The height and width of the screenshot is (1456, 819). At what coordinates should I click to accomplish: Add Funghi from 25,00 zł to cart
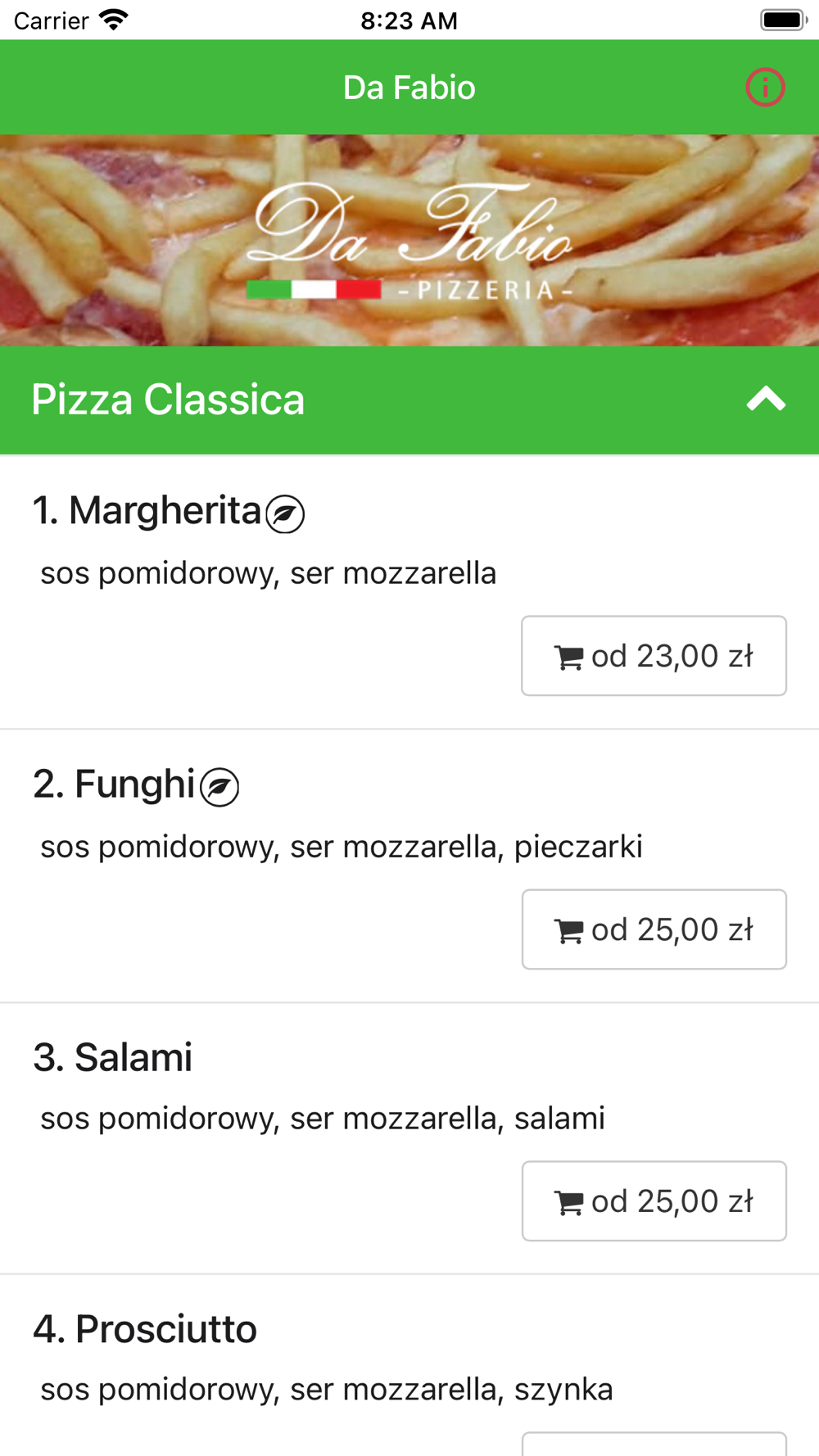click(x=654, y=929)
